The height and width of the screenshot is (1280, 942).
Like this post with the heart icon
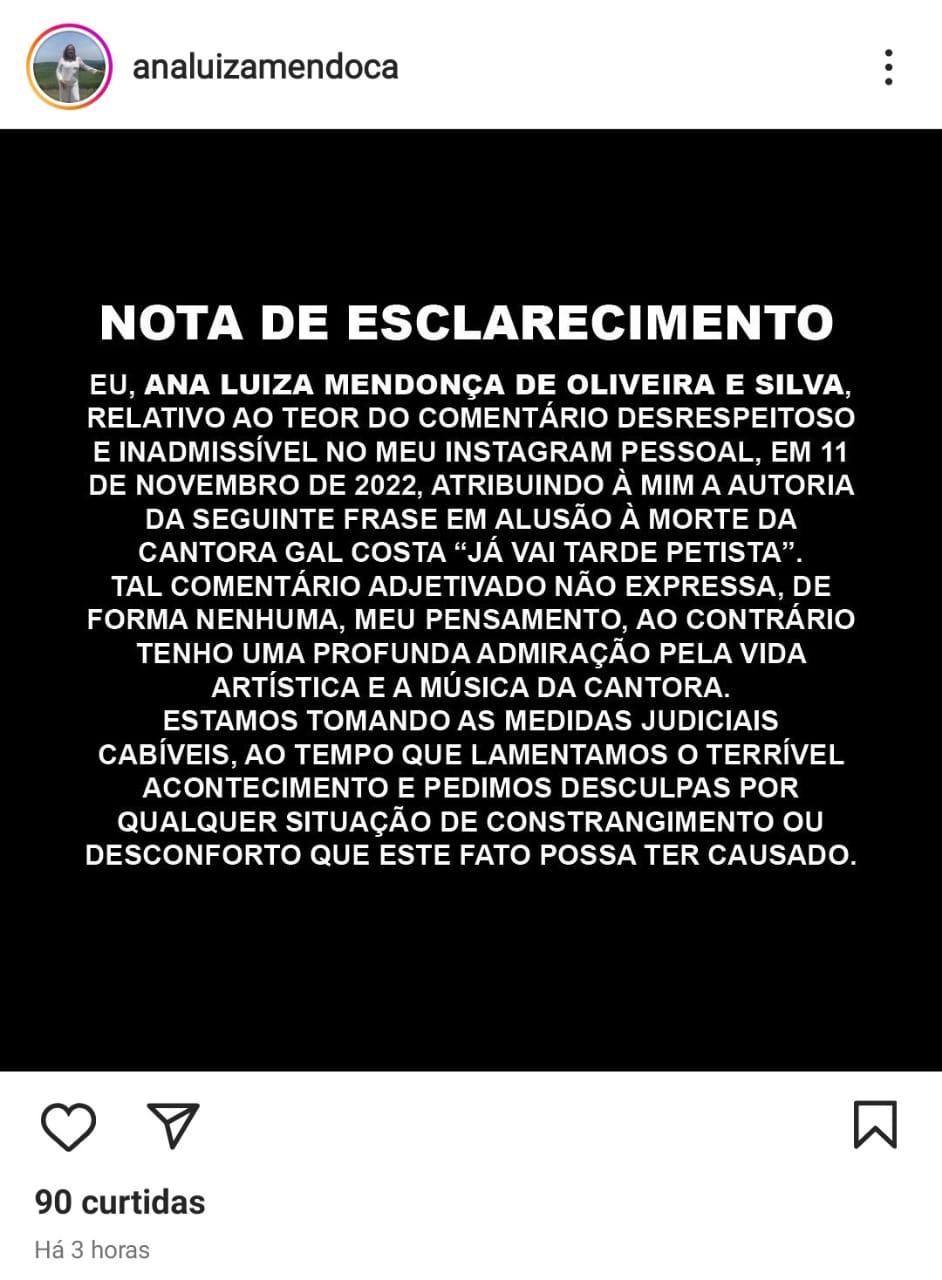click(68, 1126)
